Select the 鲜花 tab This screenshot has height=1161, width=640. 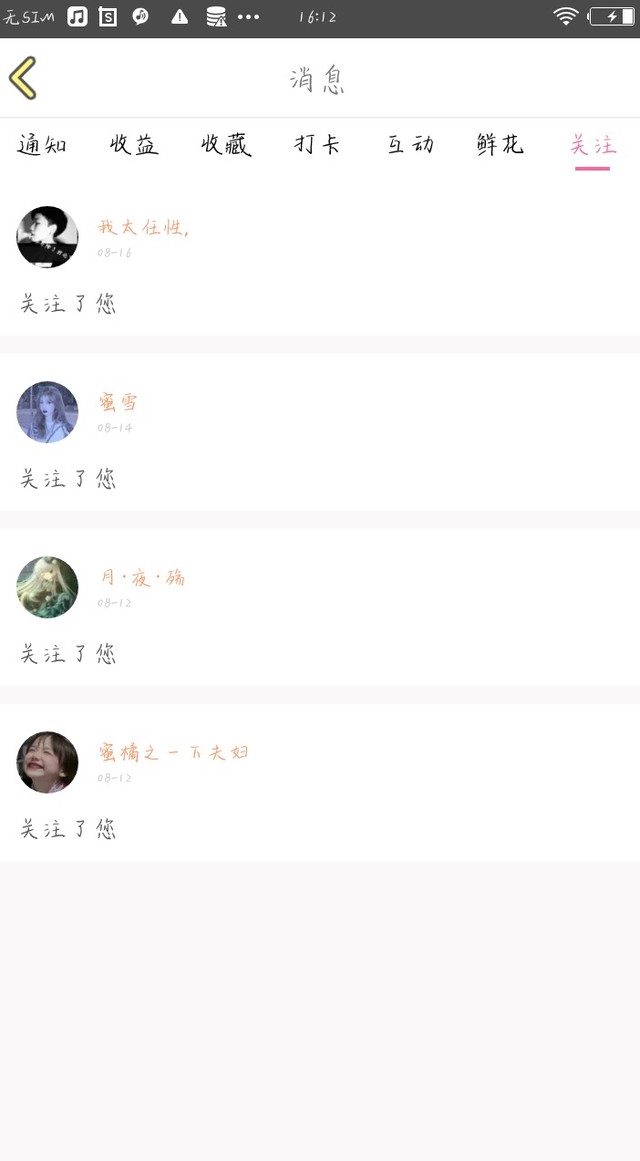(500, 145)
